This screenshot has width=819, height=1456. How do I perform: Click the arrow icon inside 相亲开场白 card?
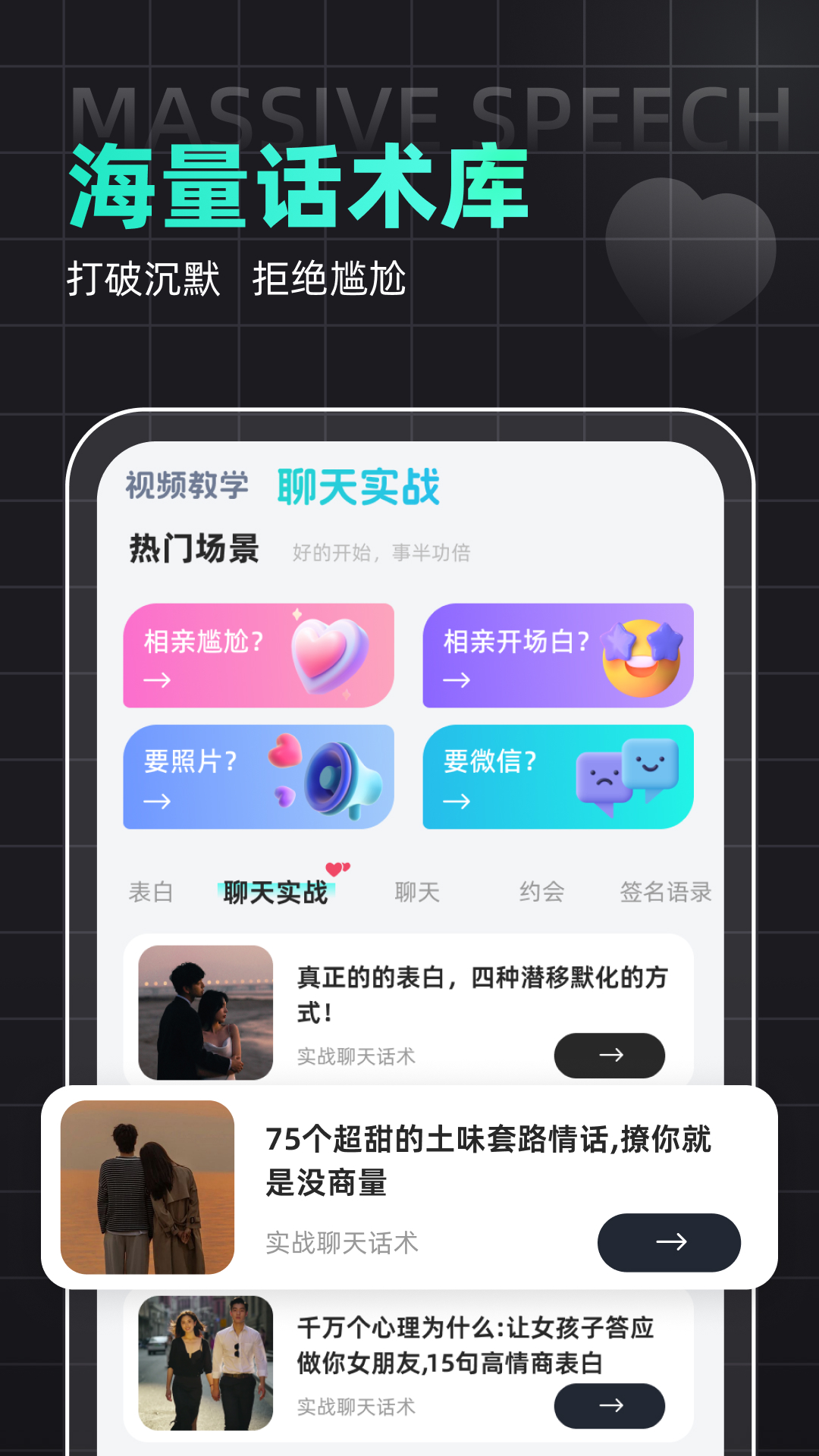point(458,680)
